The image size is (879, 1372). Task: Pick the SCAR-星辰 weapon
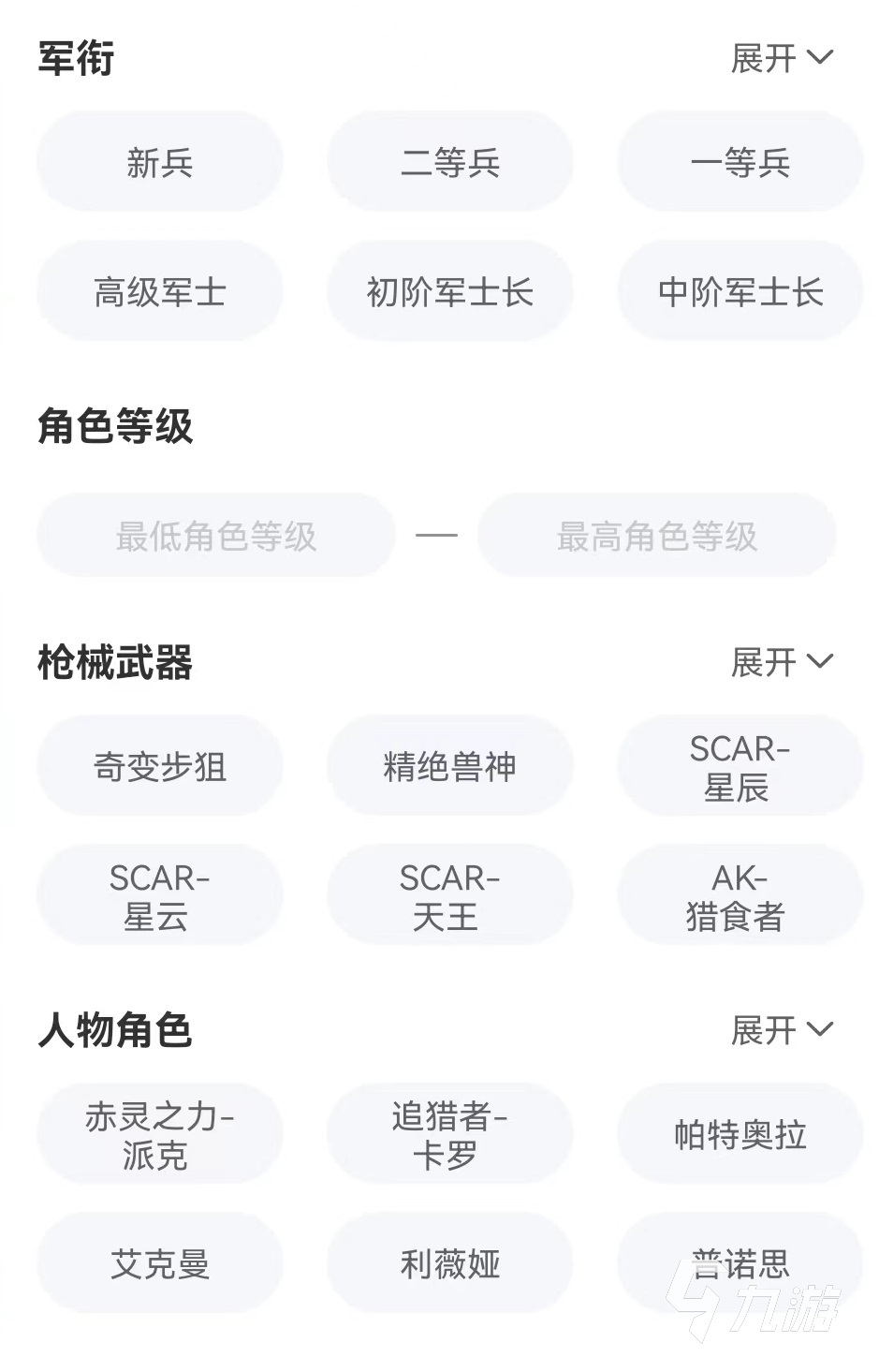click(740, 766)
